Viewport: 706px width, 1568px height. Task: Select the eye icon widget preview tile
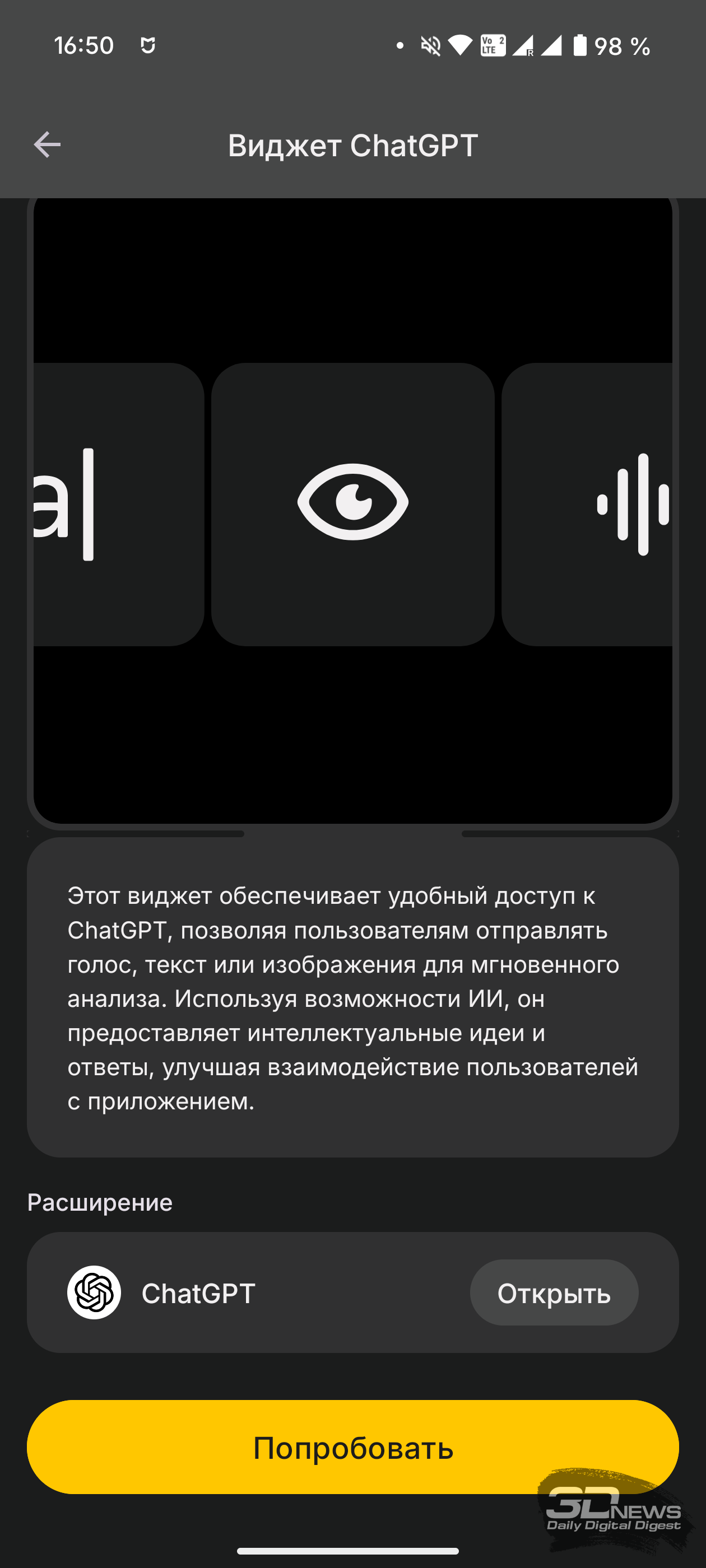click(x=352, y=504)
